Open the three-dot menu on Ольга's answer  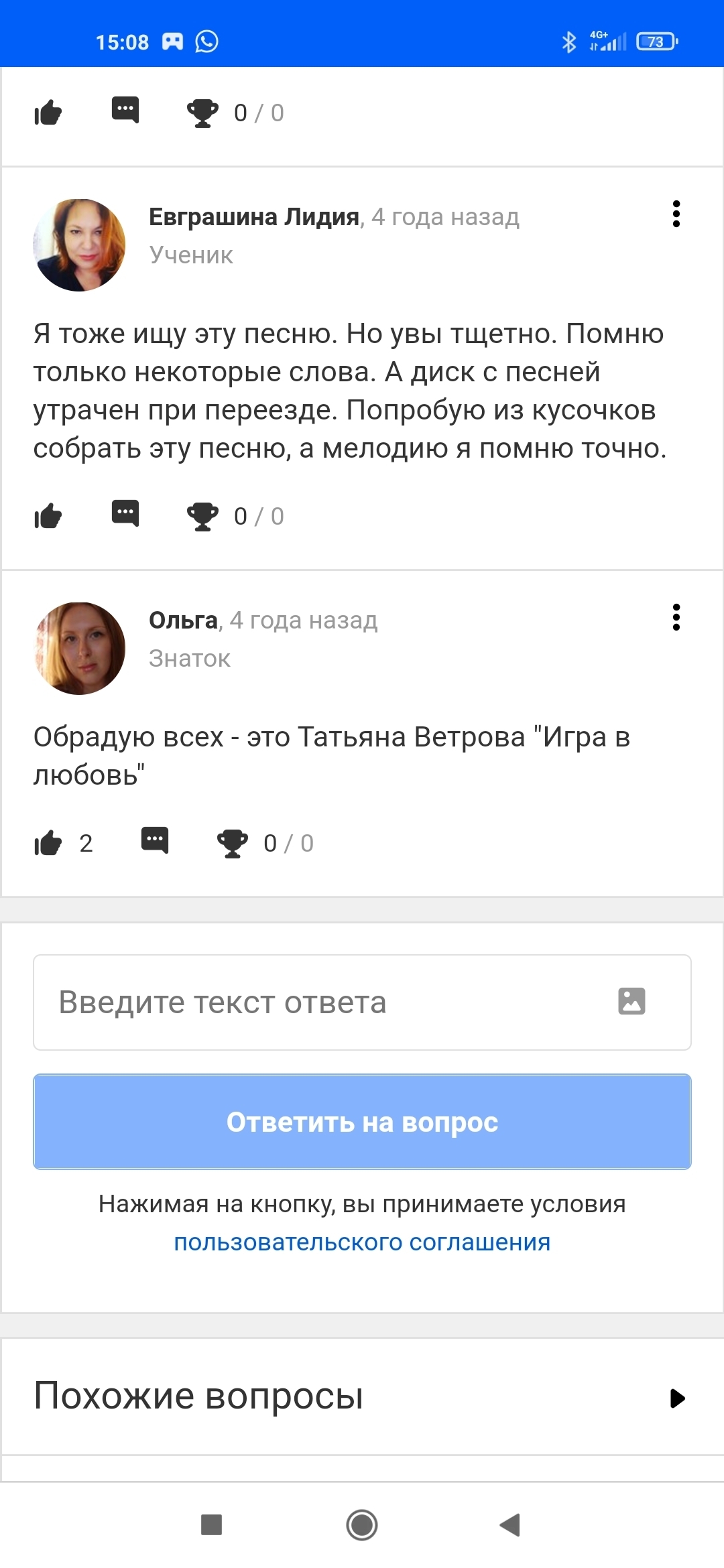pos(676,618)
